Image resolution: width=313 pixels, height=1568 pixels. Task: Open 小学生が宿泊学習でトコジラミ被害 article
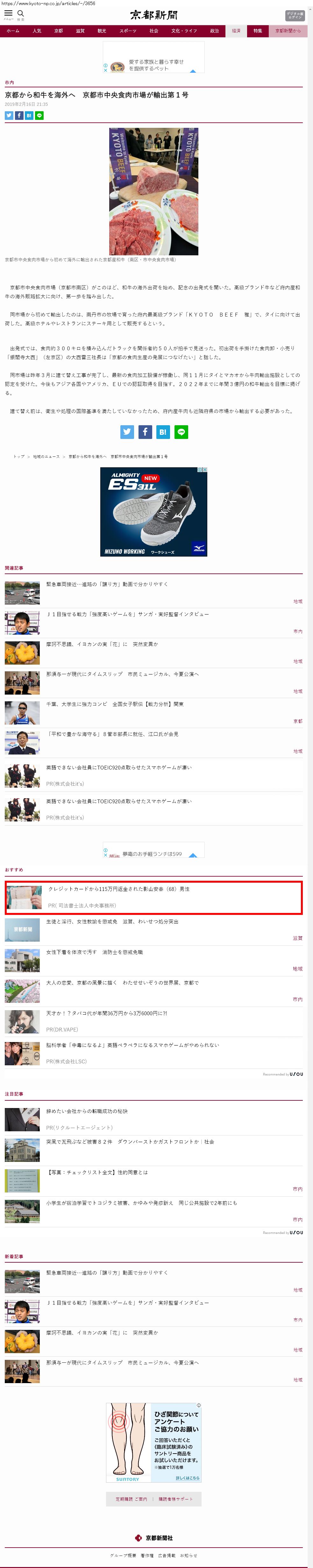pos(142,1202)
